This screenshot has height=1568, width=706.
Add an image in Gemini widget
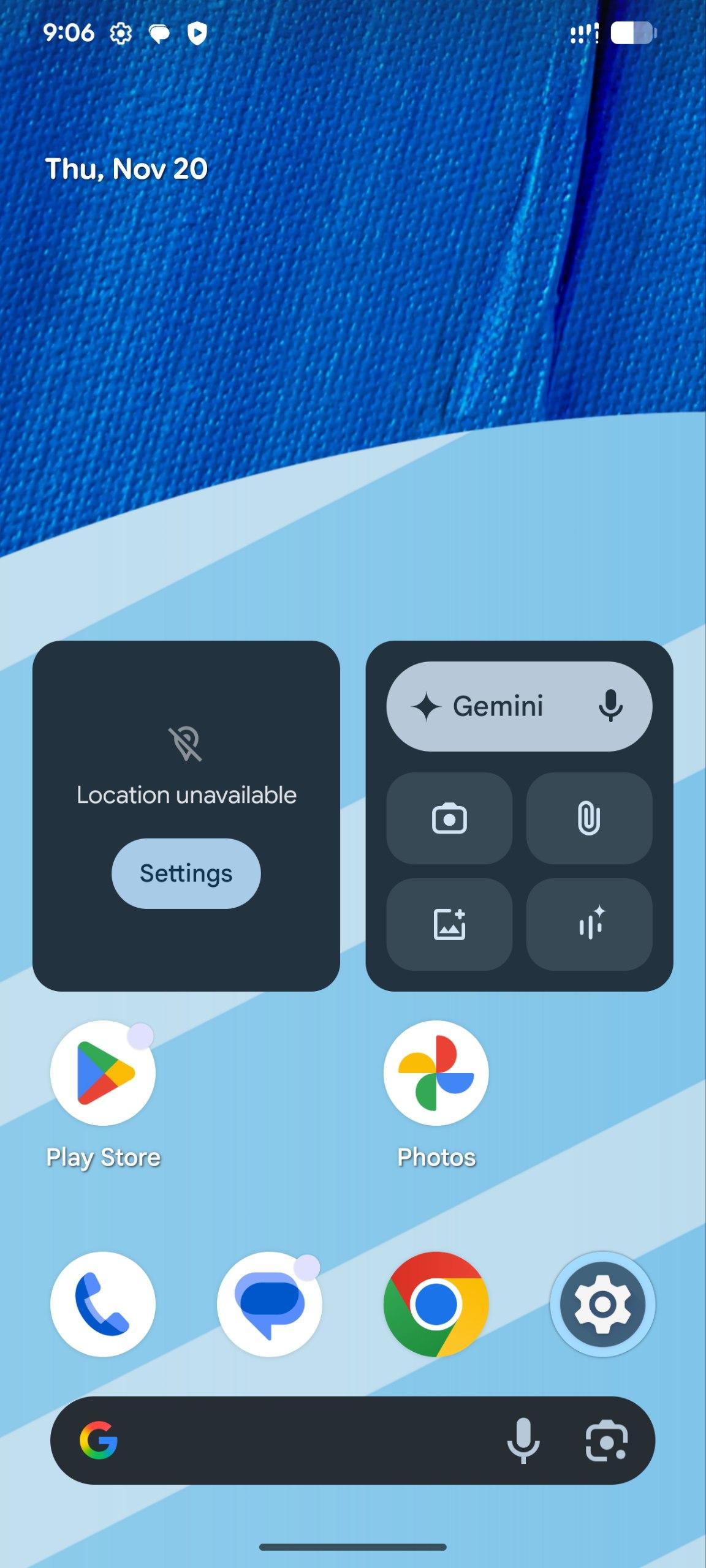[449, 925]
